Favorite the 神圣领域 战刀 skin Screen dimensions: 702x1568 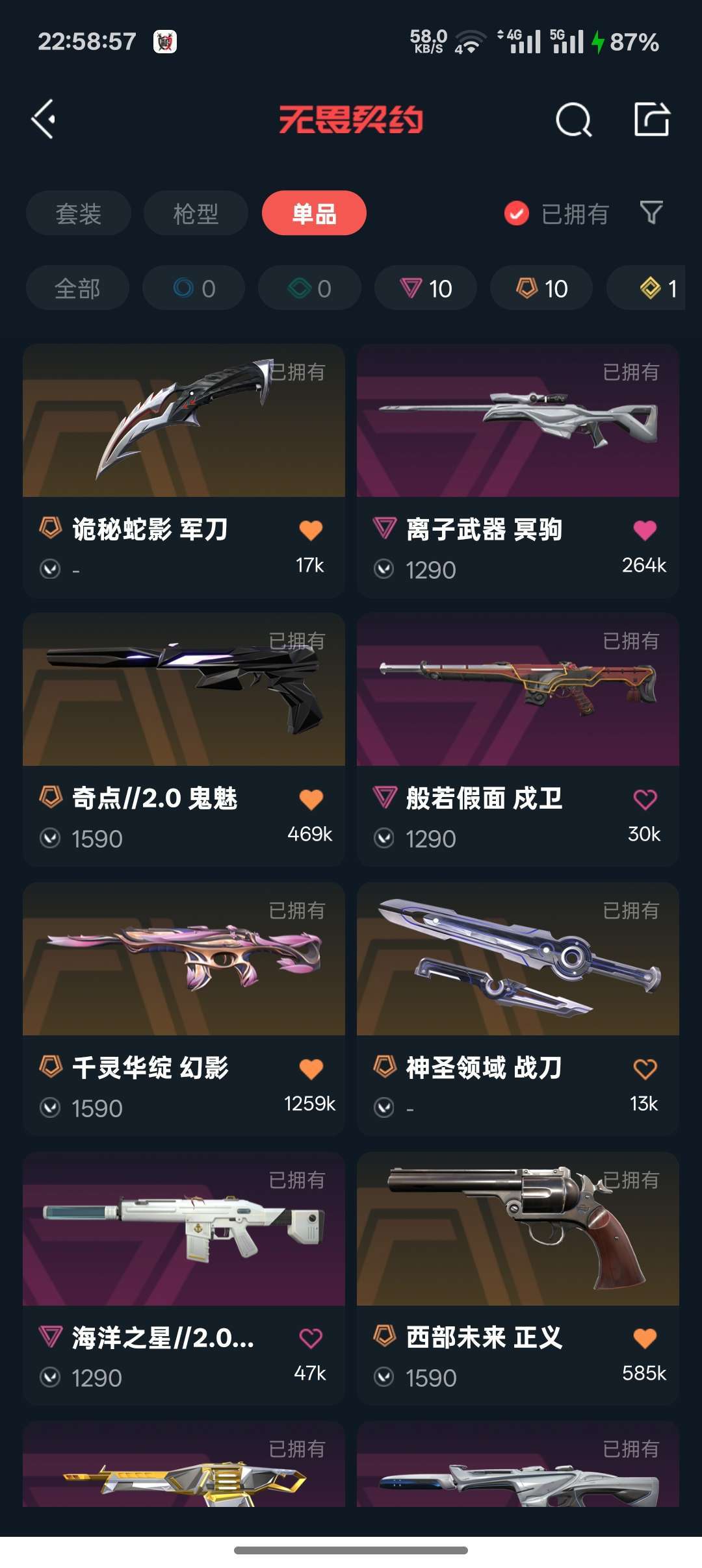point(645,1069)
